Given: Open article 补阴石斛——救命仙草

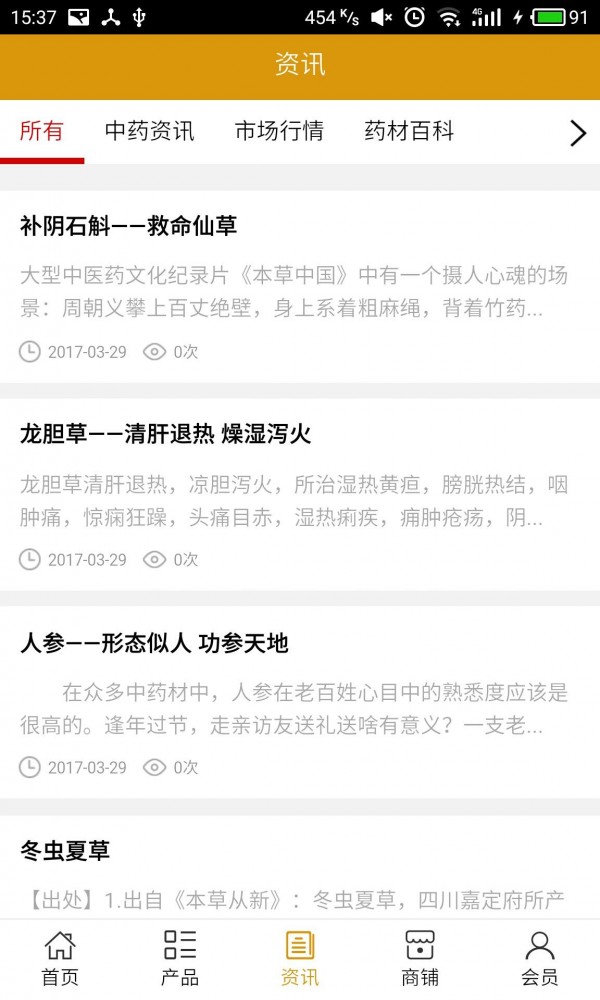Looking at the screenshot, I should pyautogui.click(x=128, y=226).
